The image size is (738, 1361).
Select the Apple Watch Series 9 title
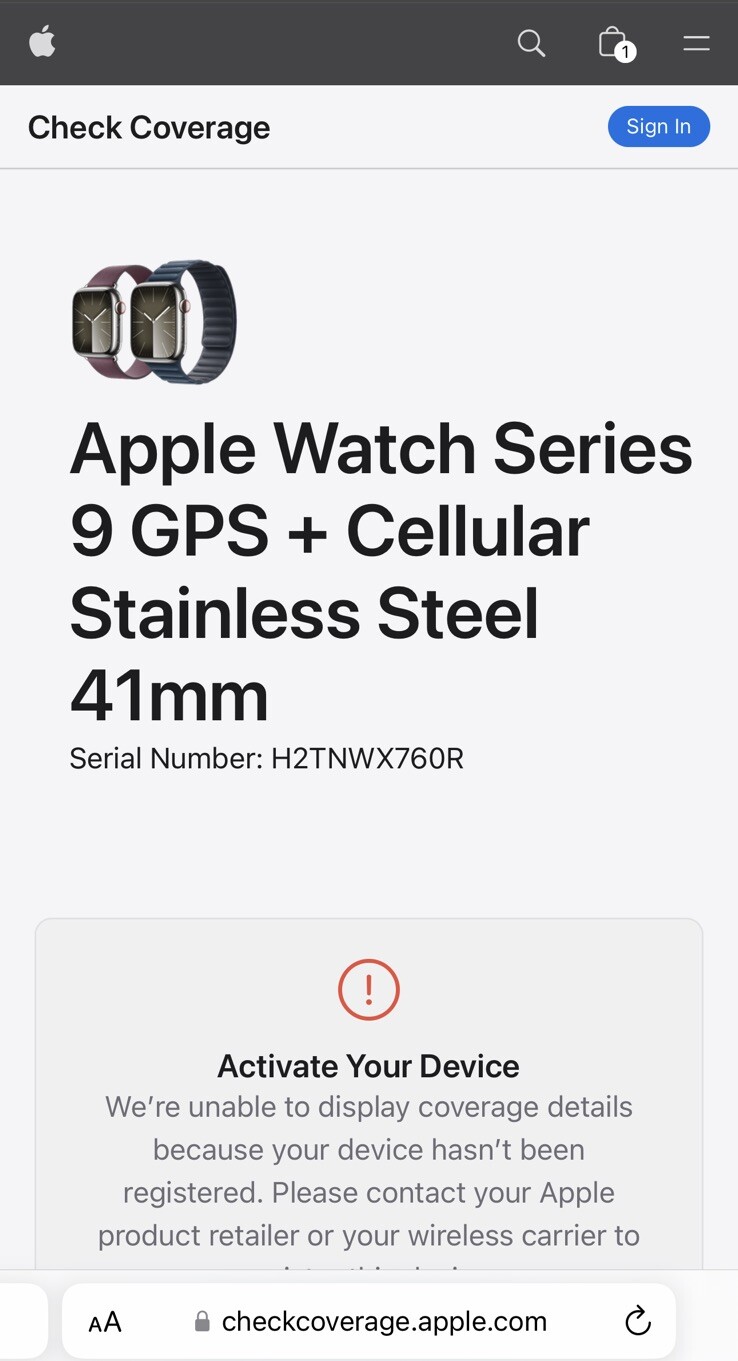click(x=380, y=570)
